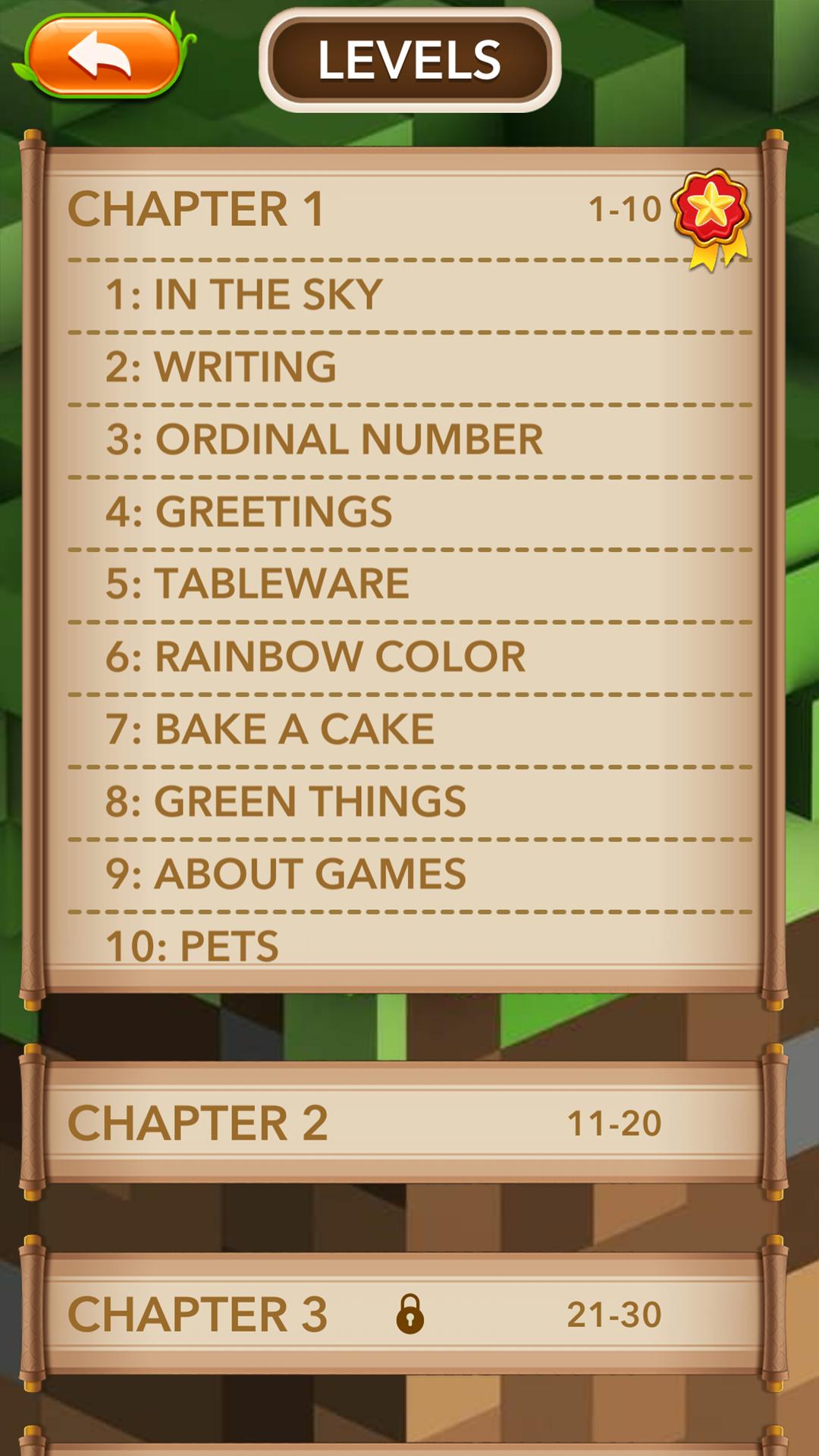Collapse the Chapter 1 header

(x=409, y=209)
